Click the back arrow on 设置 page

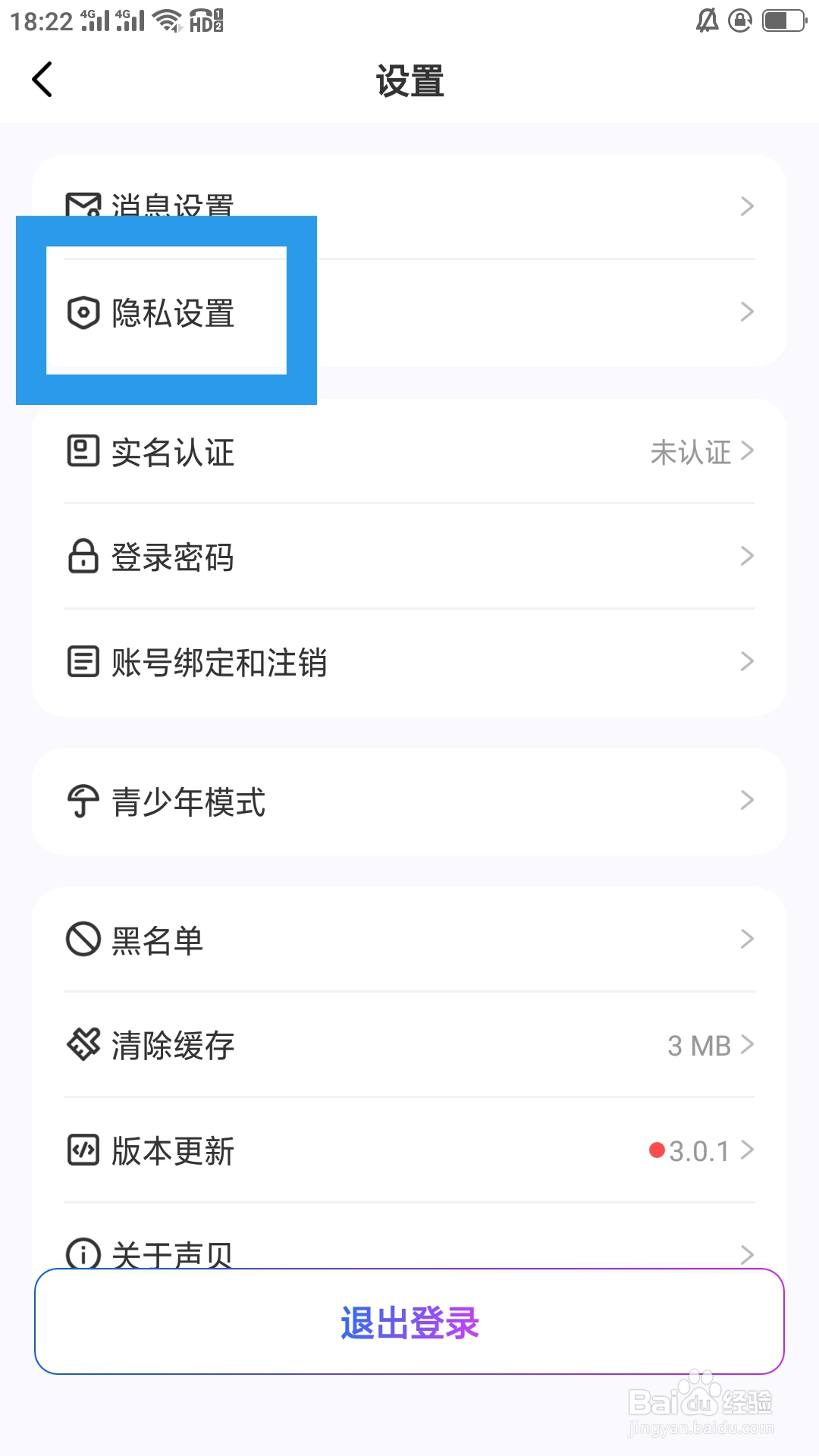pyautogui.click(x=42, y=80)
